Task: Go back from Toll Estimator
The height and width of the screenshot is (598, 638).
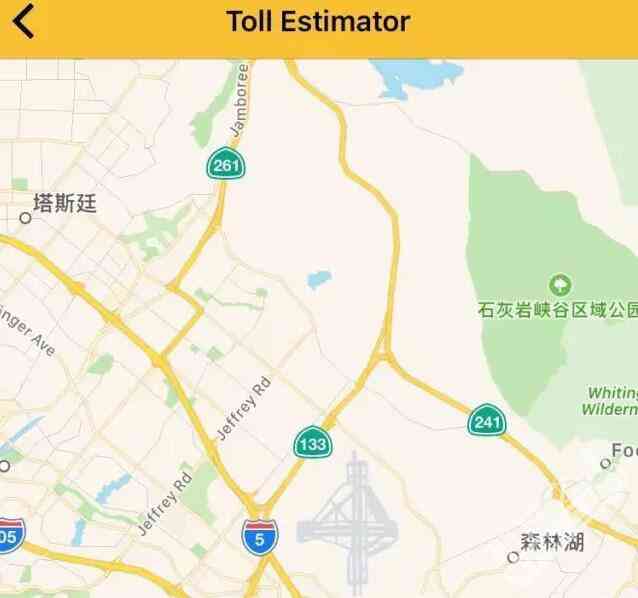Action: [24, 21]
